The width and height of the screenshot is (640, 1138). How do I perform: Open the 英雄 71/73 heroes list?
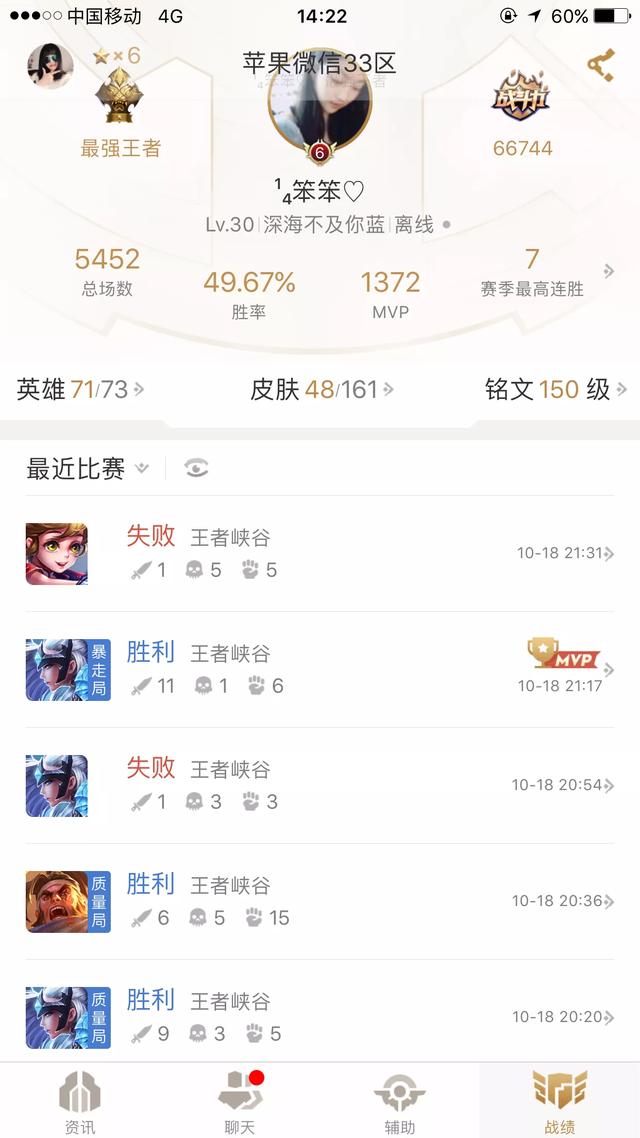[x=80, y=389]
